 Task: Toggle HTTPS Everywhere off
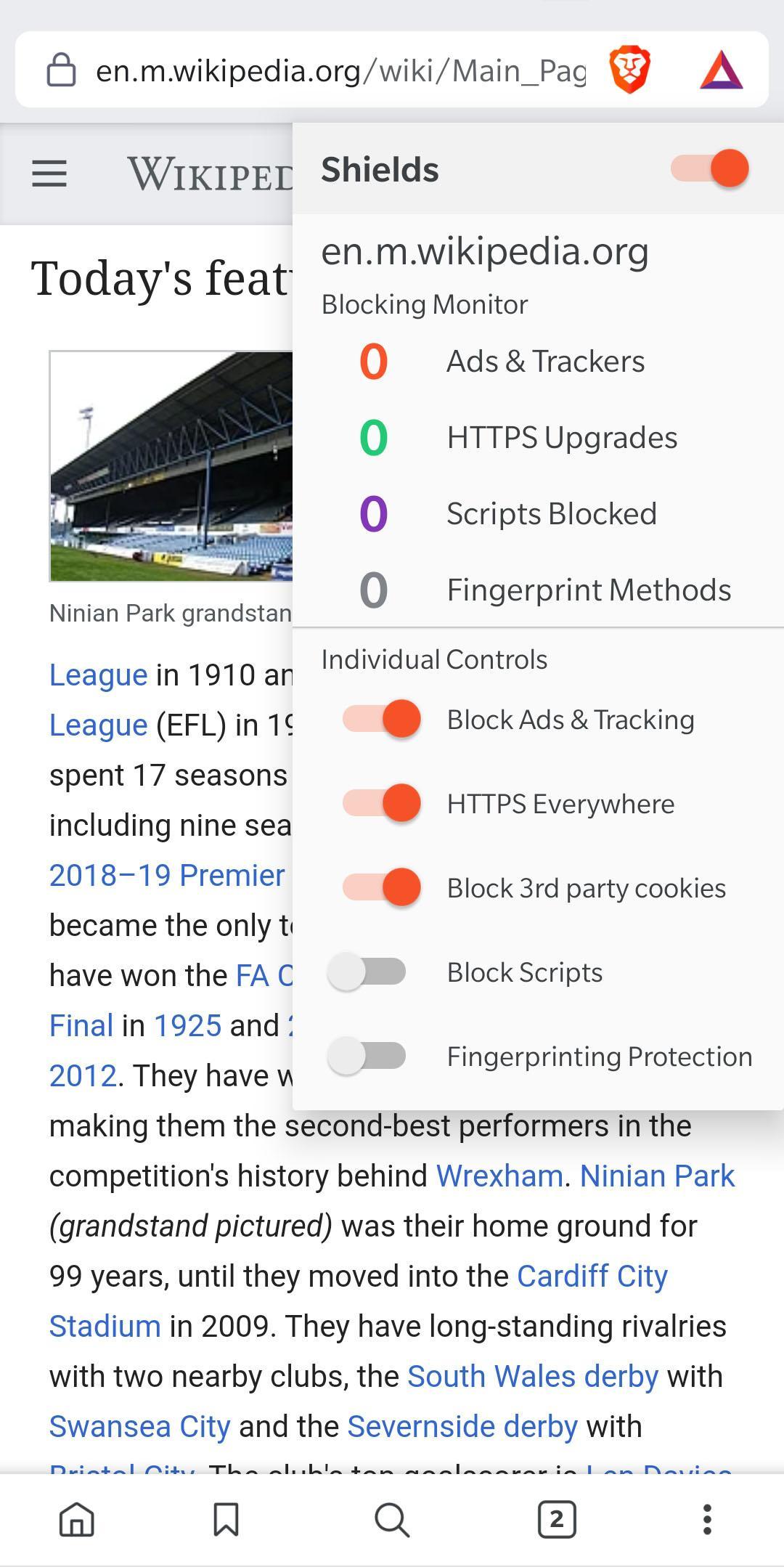(x=381, y=804)
